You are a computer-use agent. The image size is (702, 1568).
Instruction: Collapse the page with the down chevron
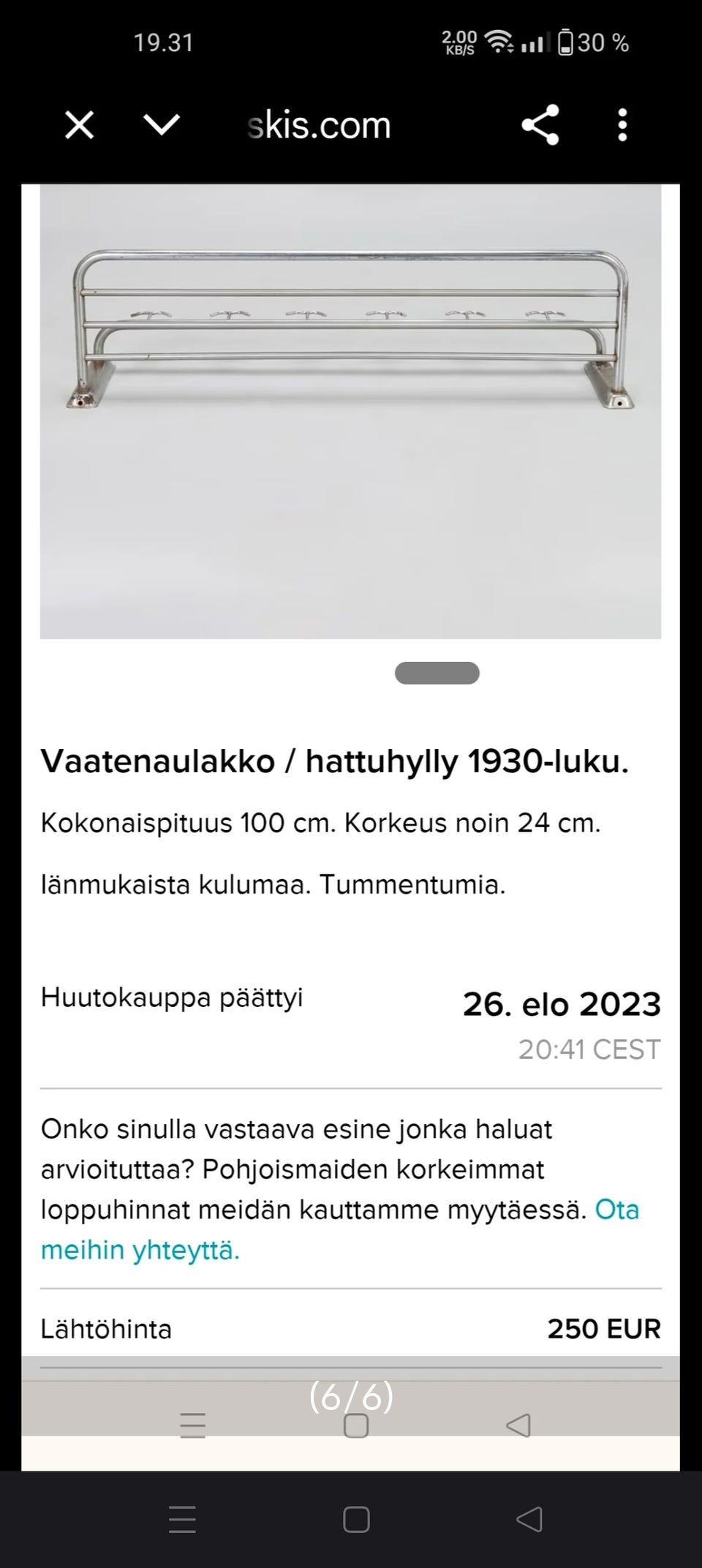tap(161, 124)
